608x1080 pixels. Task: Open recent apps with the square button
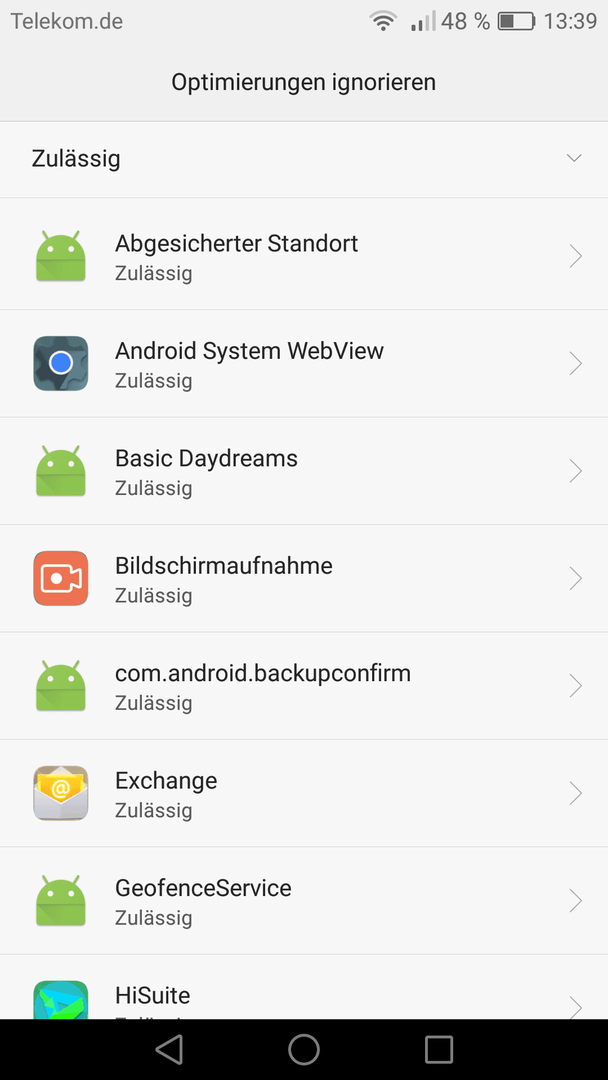pos(439,1049)
